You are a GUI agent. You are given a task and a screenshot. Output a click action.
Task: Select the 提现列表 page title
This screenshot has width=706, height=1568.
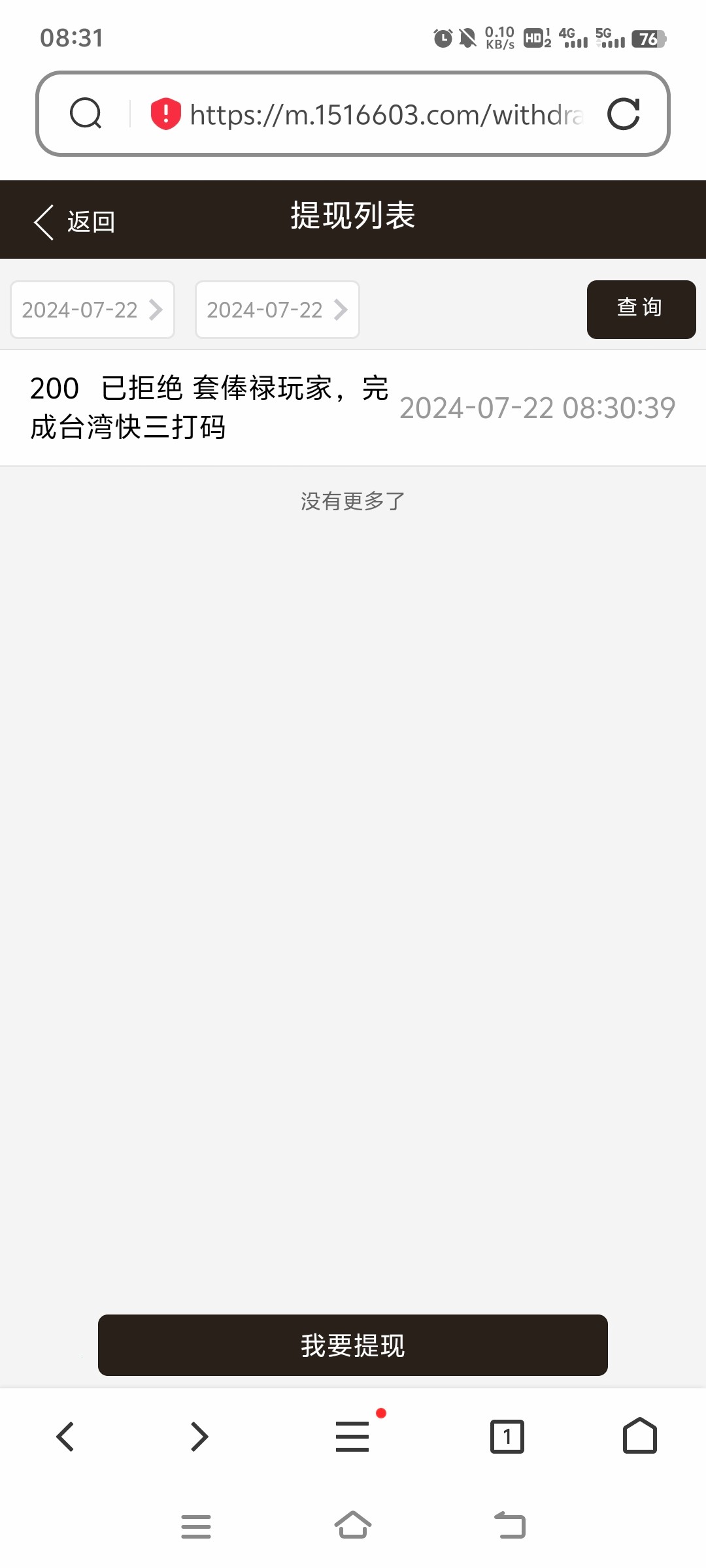[352, 218]
